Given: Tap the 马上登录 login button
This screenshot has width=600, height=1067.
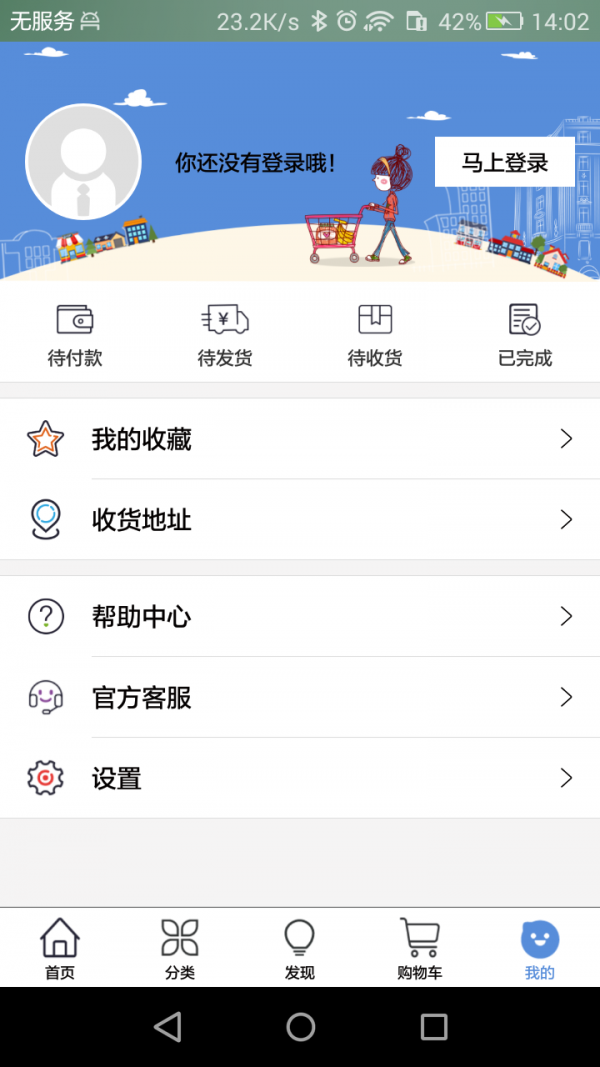Looking at the screenshot, I should pyautogui.click(x=504, y=162).
